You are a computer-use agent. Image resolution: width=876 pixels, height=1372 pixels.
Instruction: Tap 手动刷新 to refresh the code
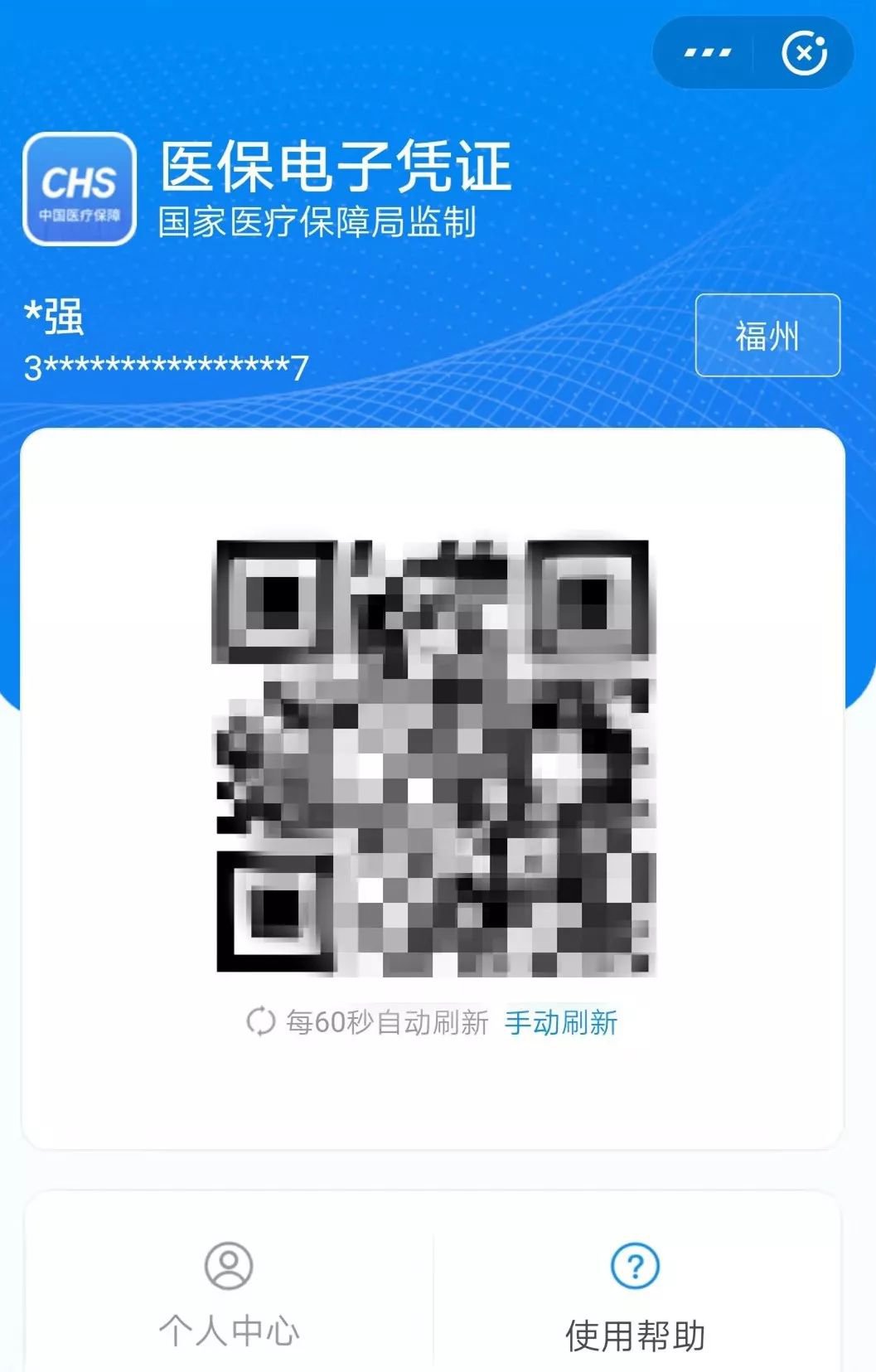click(x=561, y=1022)
